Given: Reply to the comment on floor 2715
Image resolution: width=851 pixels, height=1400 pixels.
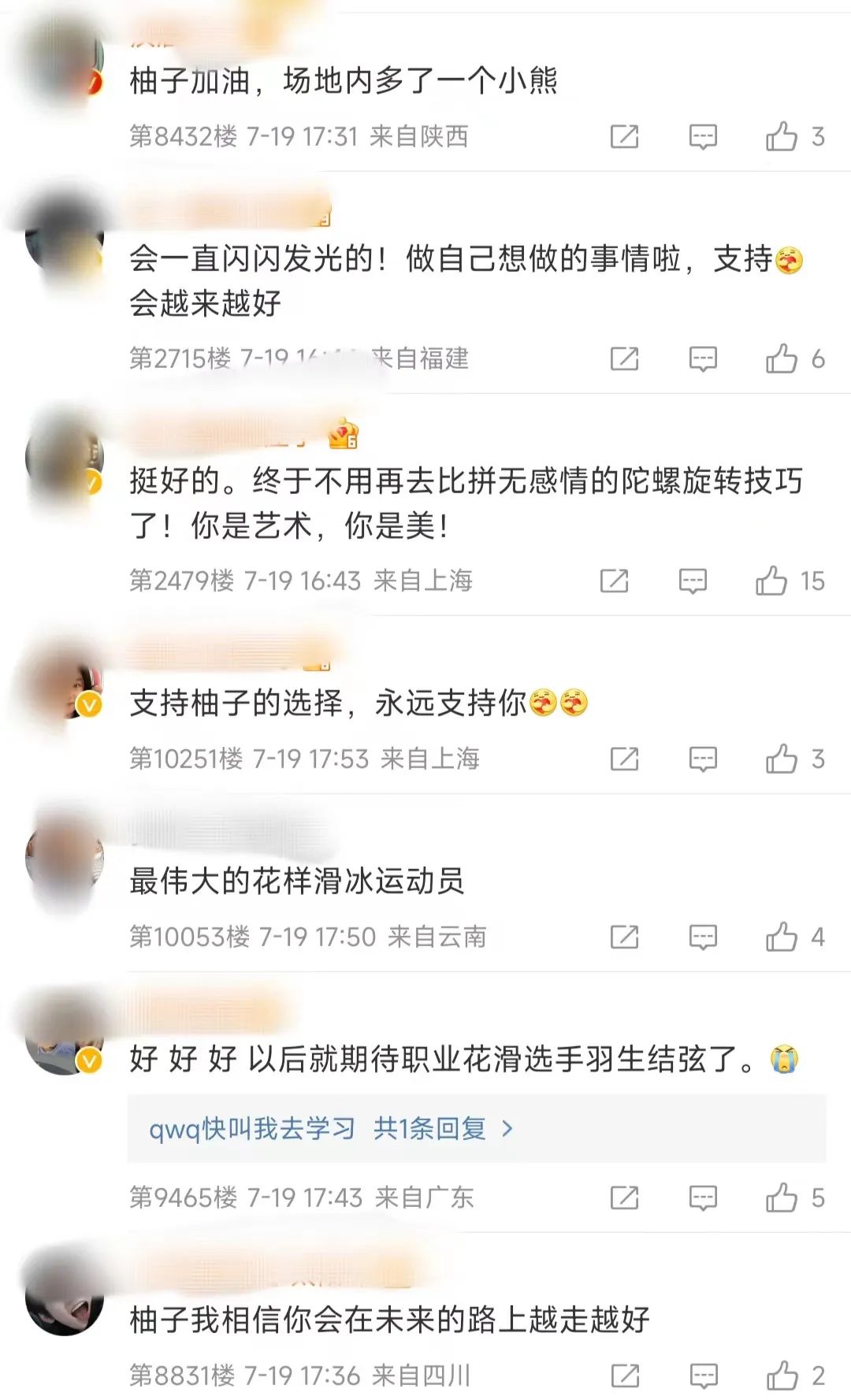Looking at the screenshot, I should [x=702, y=359].
